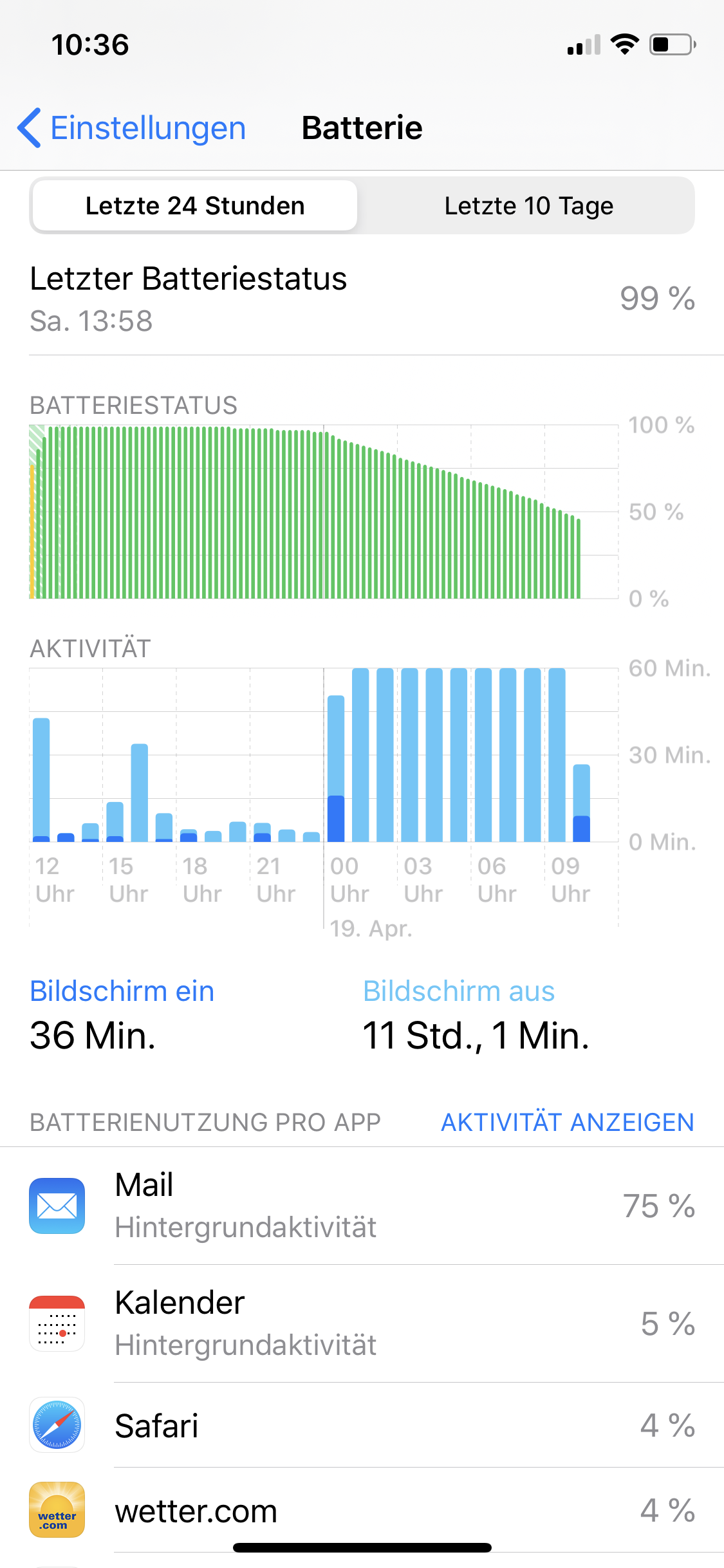Tap Aktivität anzeigen link
The image size is (724, 1568).
567,1122
